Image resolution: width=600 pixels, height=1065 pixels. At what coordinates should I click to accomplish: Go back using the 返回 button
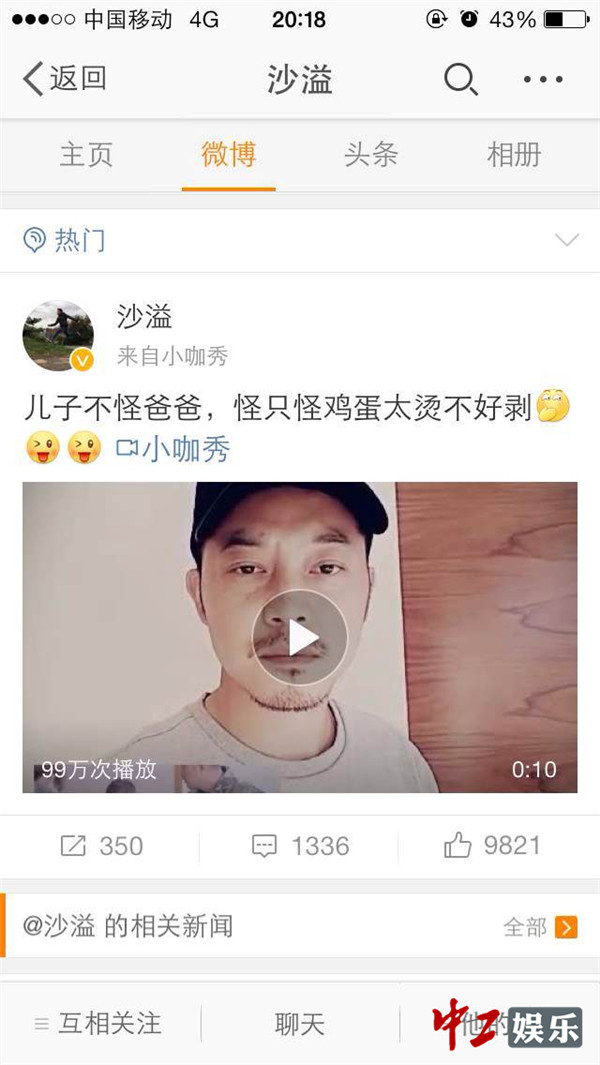coord(64,79)
